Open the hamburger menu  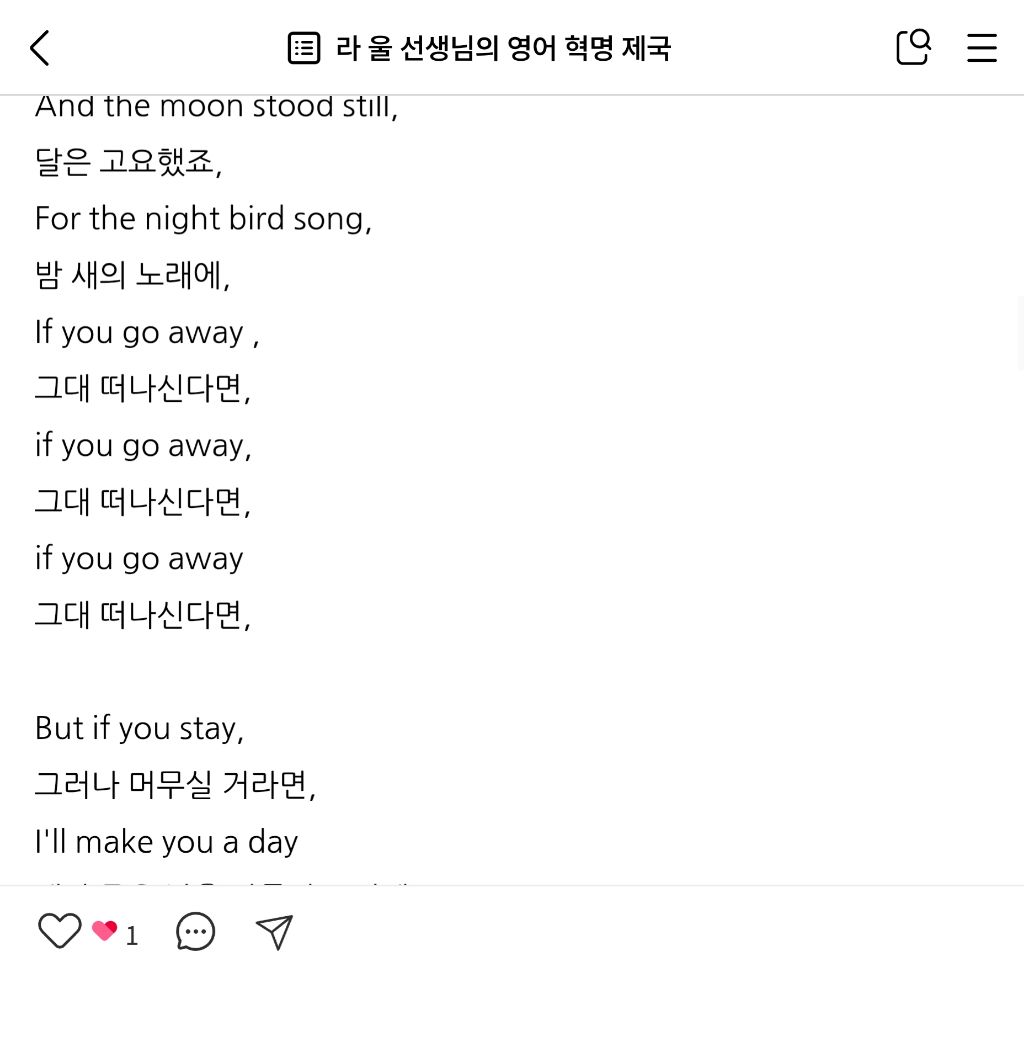(981, 48)
